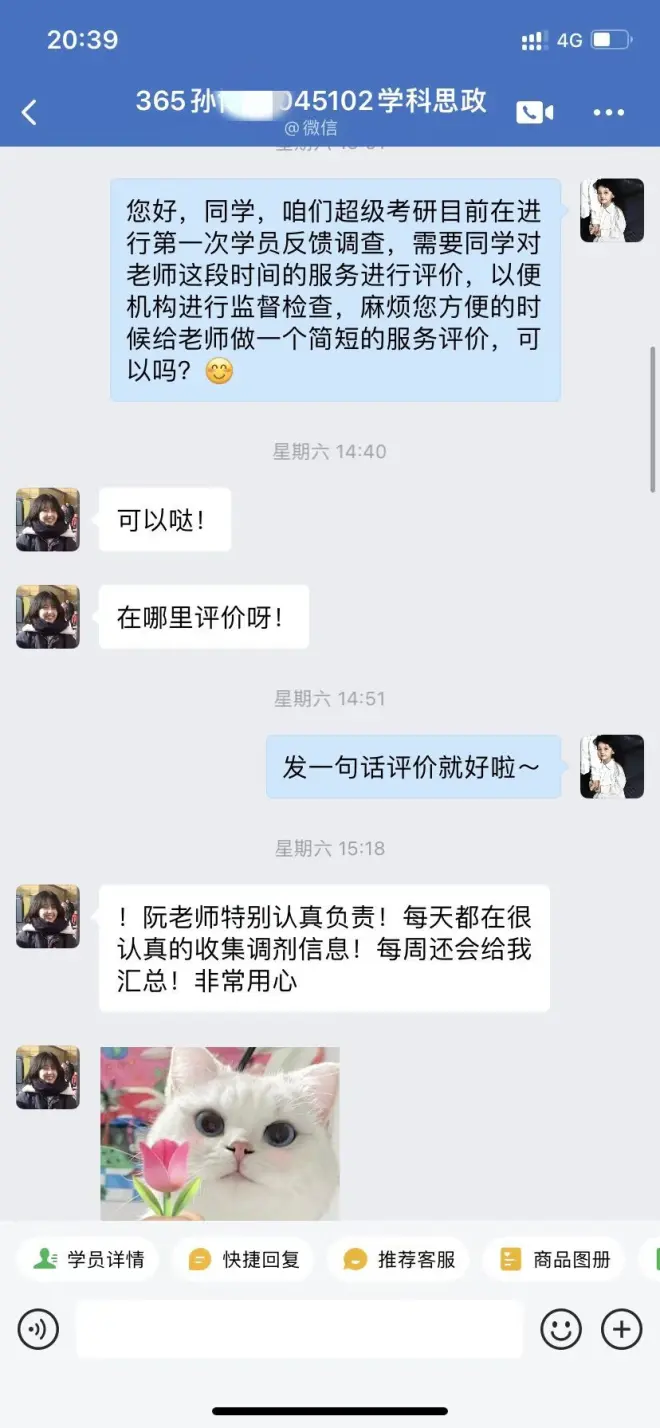Select 推荐客服 option
660x1428 pixels.
coord(400,1259)
